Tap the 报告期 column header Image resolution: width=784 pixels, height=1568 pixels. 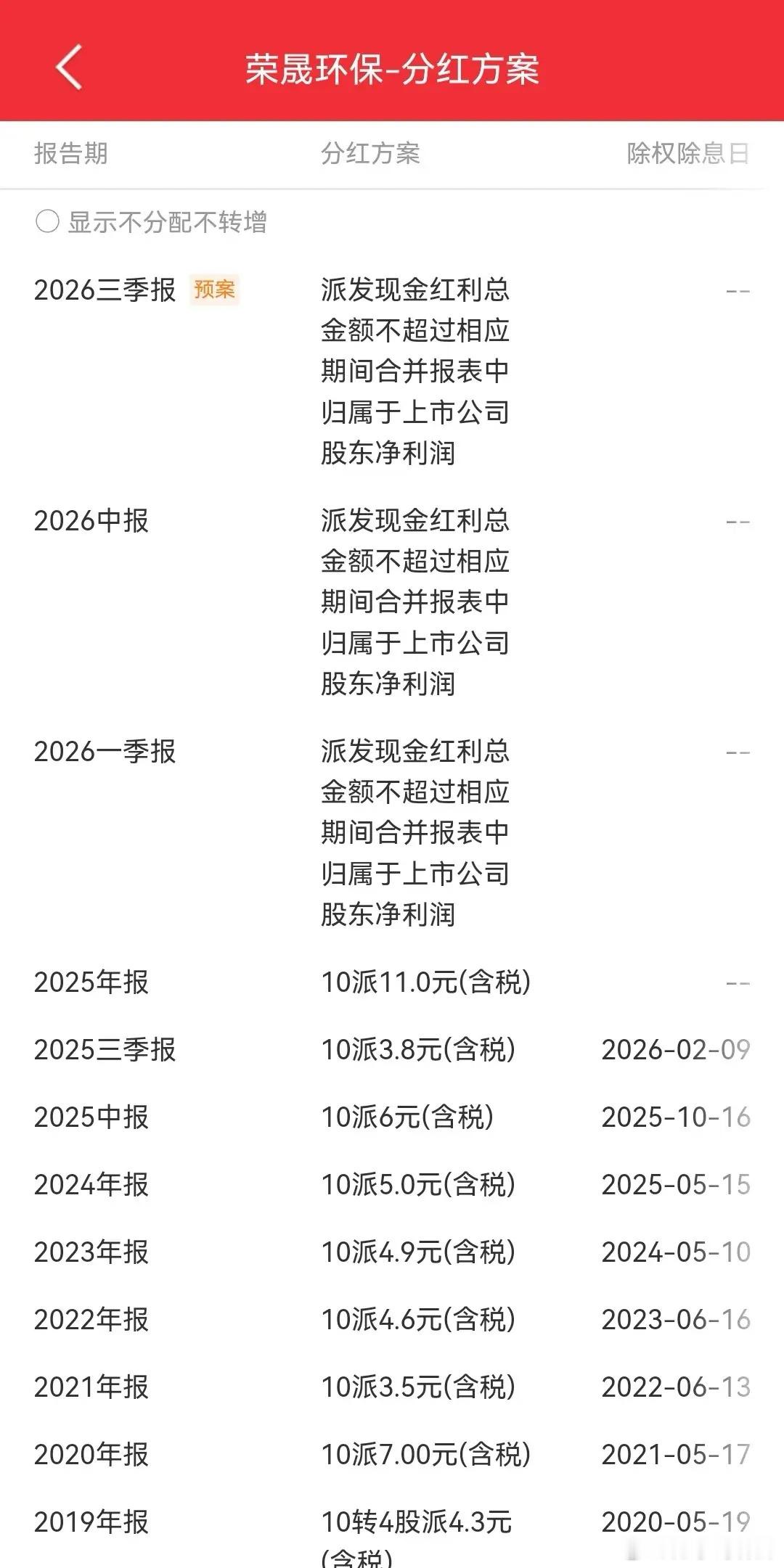pyautogui.click(x=72, y=153)
